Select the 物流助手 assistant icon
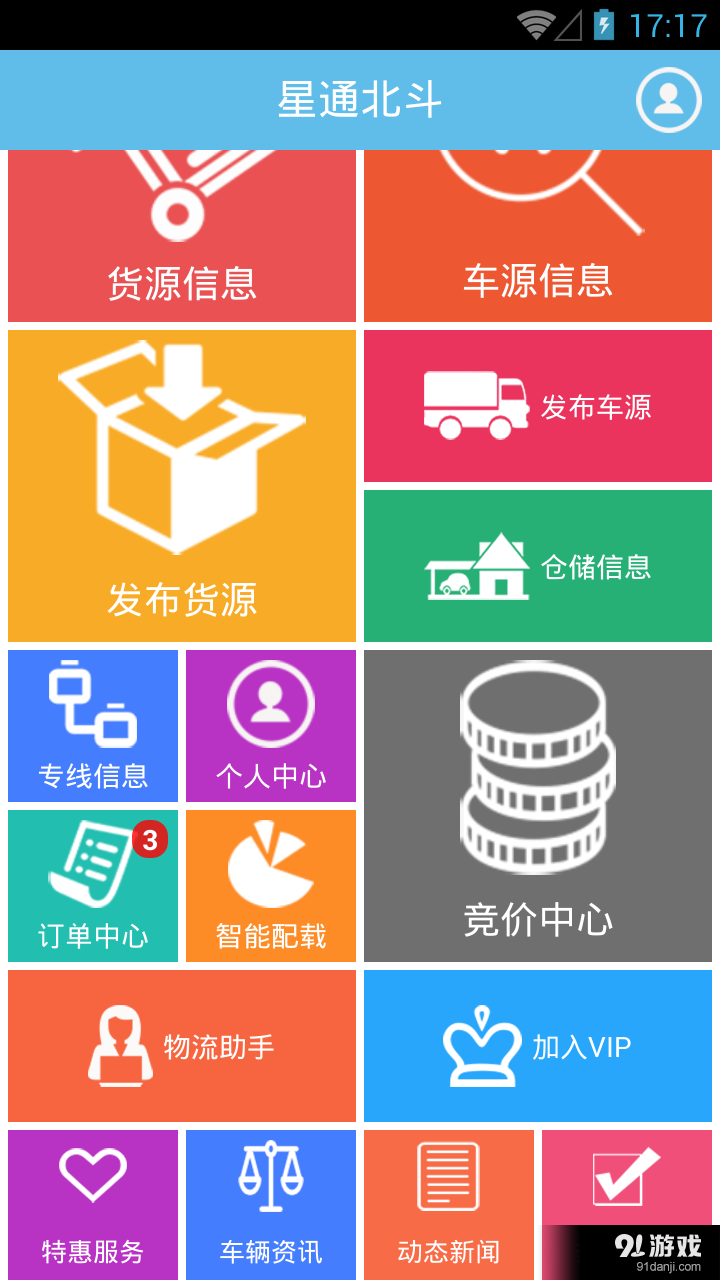Viewport: 720px width, 1280px height. click(120, 1045)
